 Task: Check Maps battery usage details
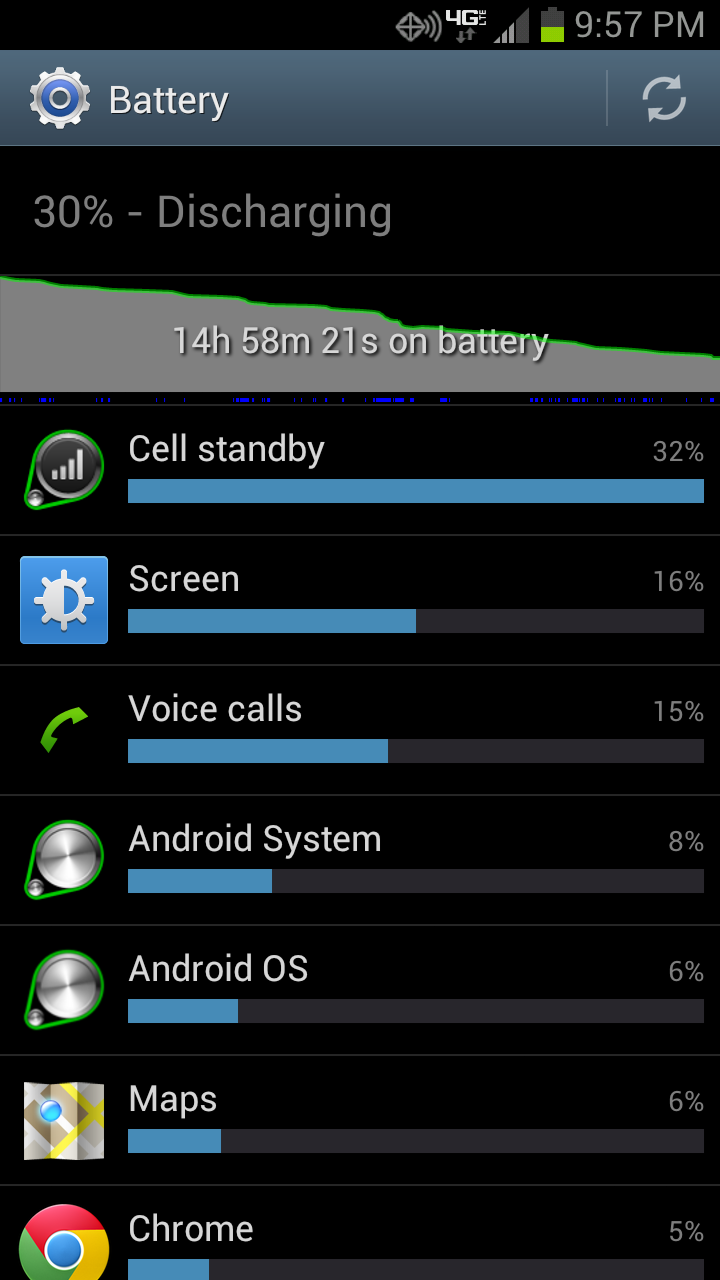coord(360,1120)
